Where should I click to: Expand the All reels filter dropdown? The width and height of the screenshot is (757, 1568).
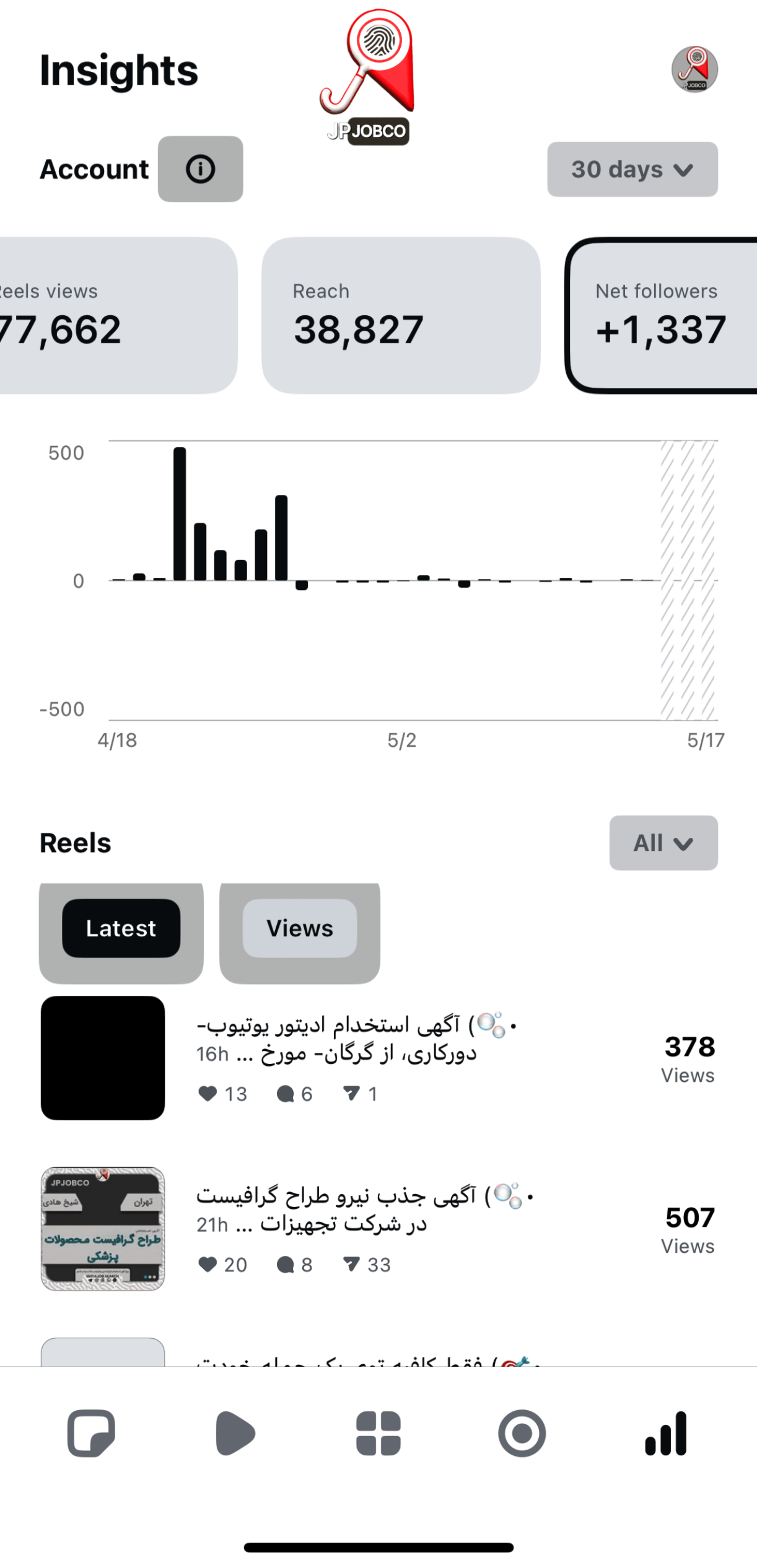[x=663, y=843]
